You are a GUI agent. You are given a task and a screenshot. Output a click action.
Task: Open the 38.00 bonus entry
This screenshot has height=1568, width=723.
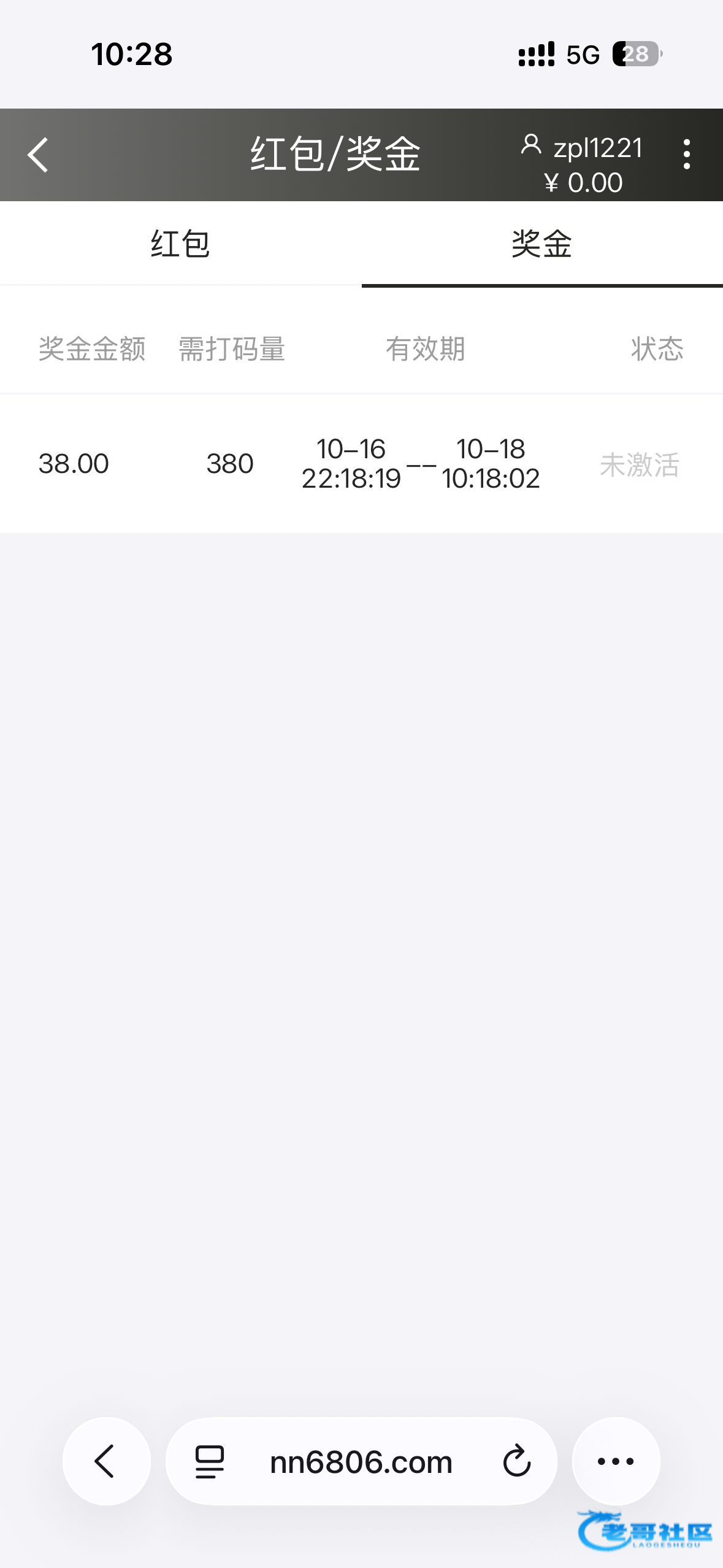point(74,464)
